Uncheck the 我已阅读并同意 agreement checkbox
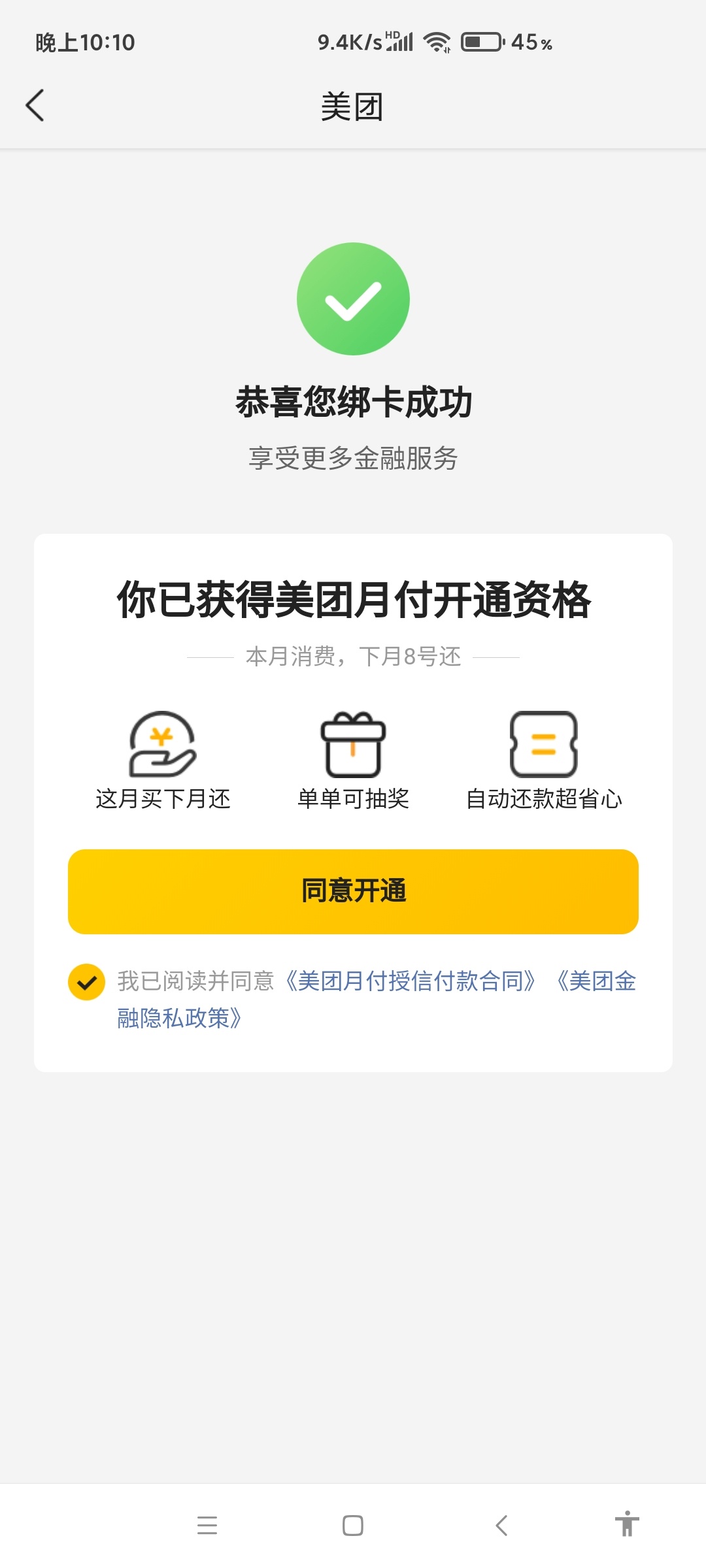The image size is (706, 1568). pyautogui.click(x=86, y=982)
